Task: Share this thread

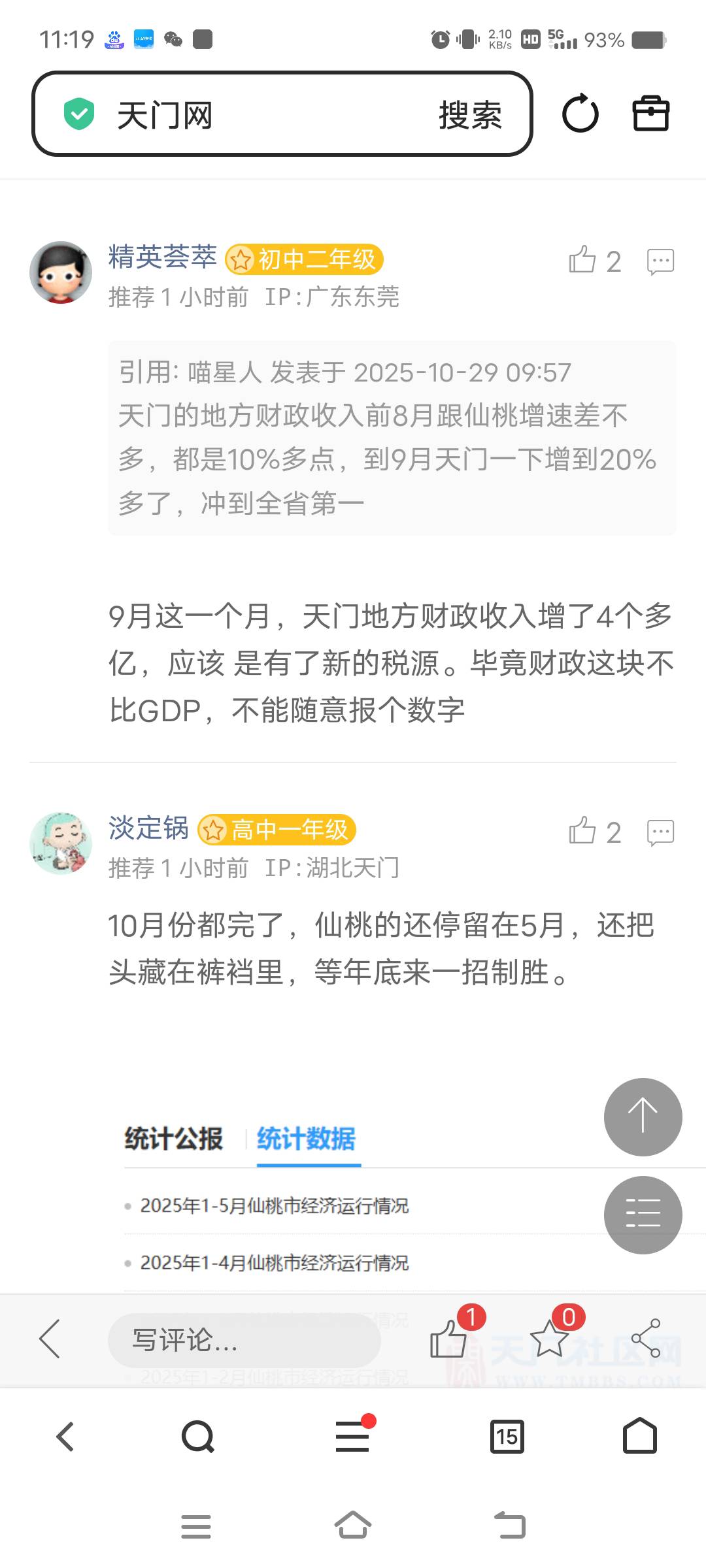Action: pyautogui.click(x=646, y=1339)
